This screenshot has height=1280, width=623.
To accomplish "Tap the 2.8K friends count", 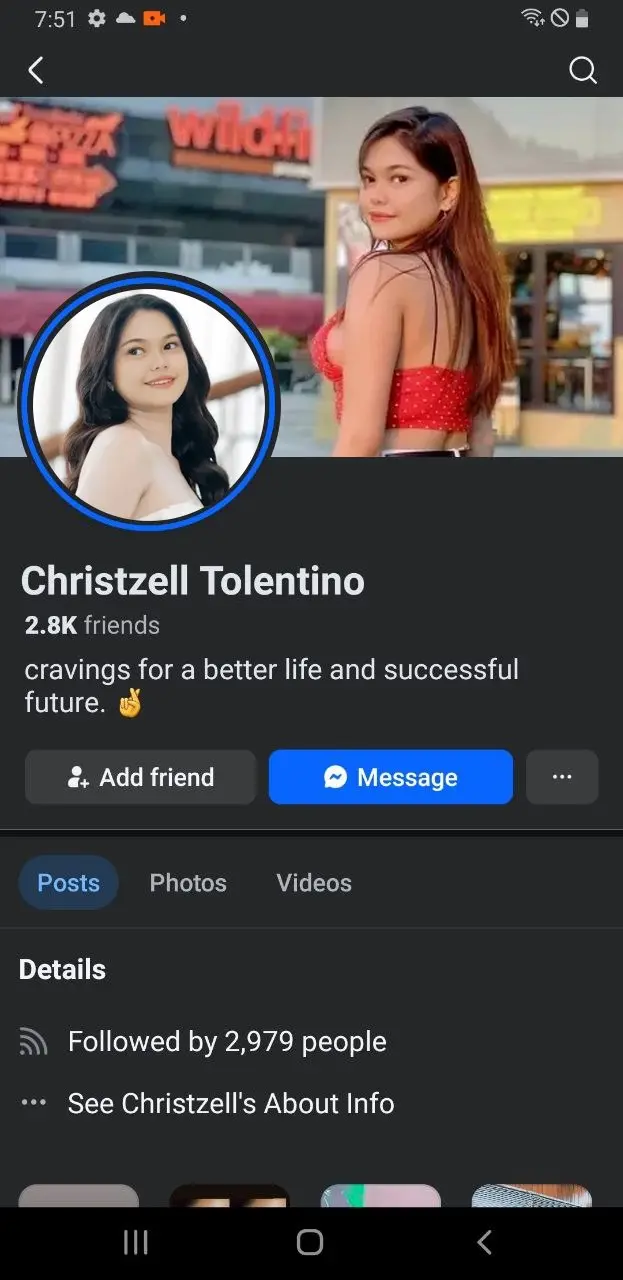I will tap(92, 625).
